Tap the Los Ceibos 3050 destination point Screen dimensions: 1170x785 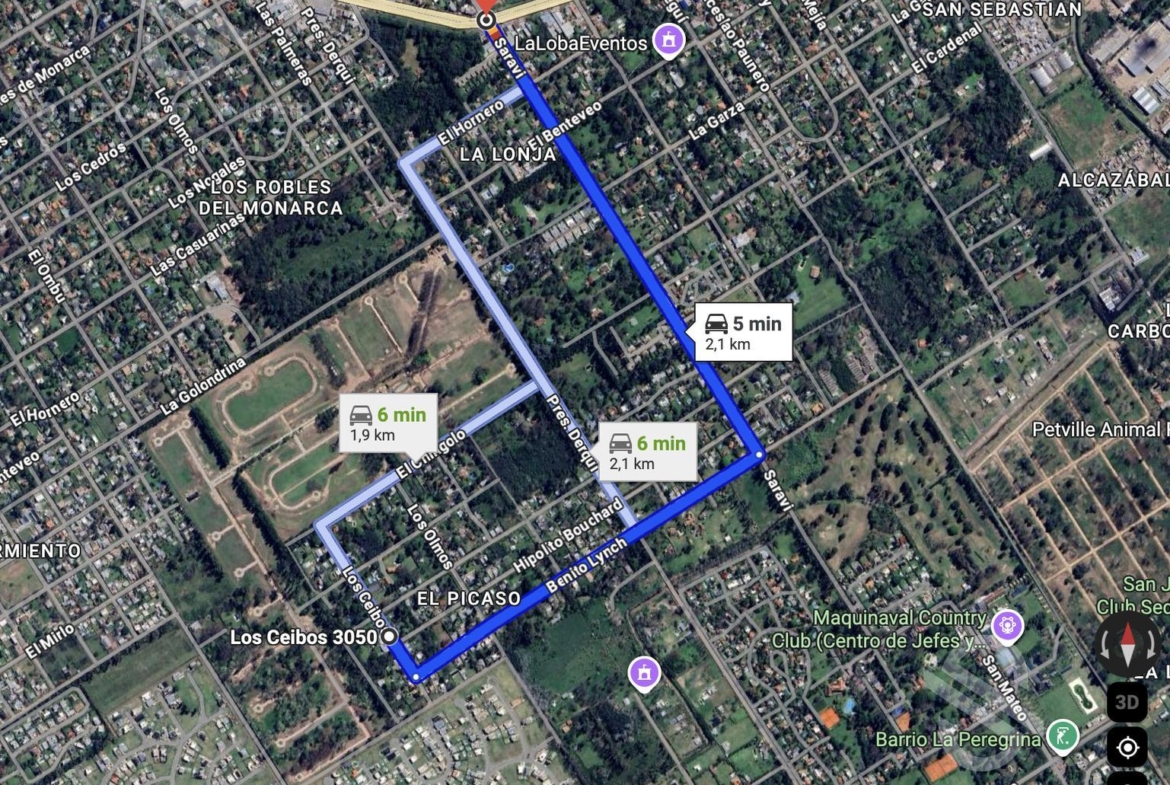point(389,636)
